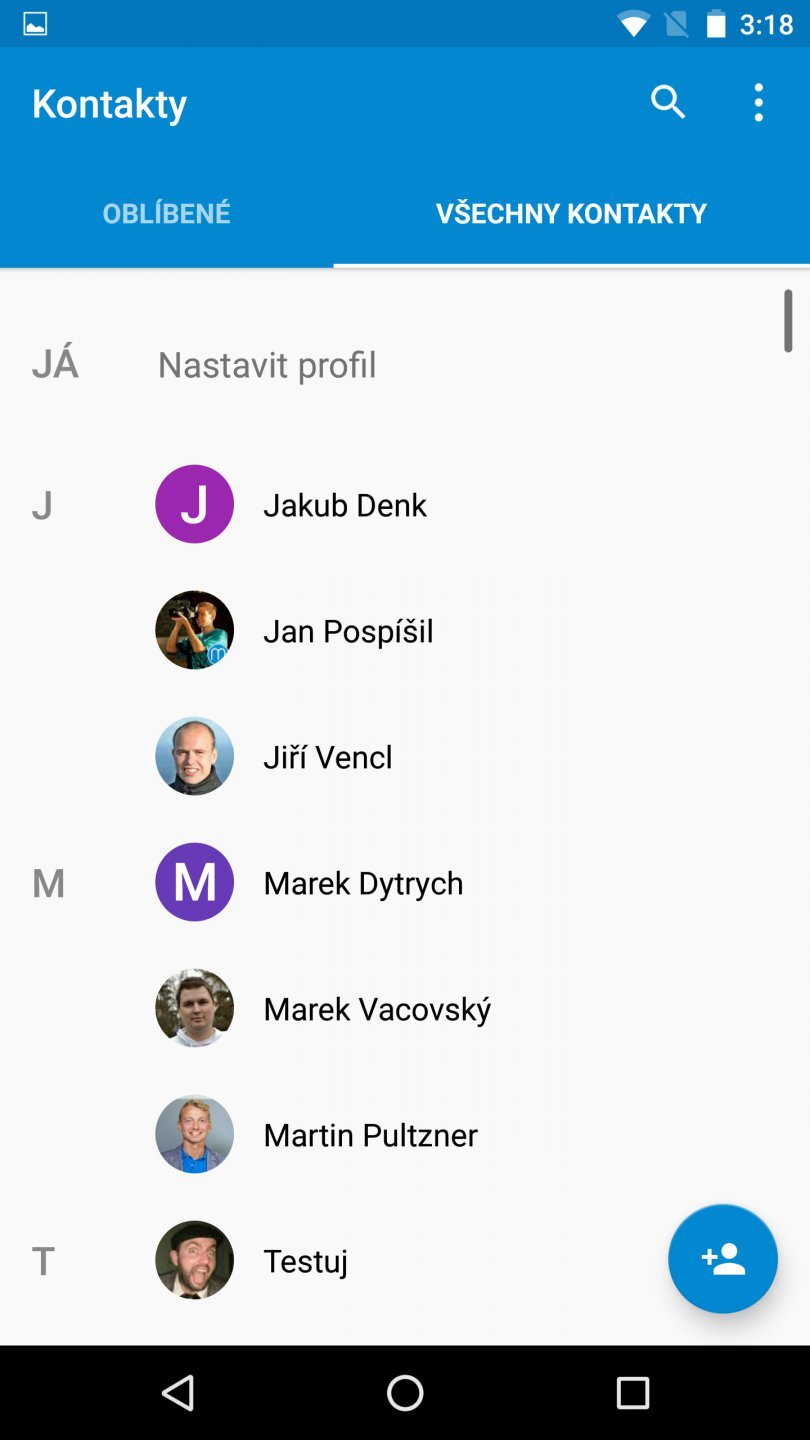Tap Marek Dytrych's avatar initial icon
The height and width of the screenshot is (1440, 810).
coord(194,882)
